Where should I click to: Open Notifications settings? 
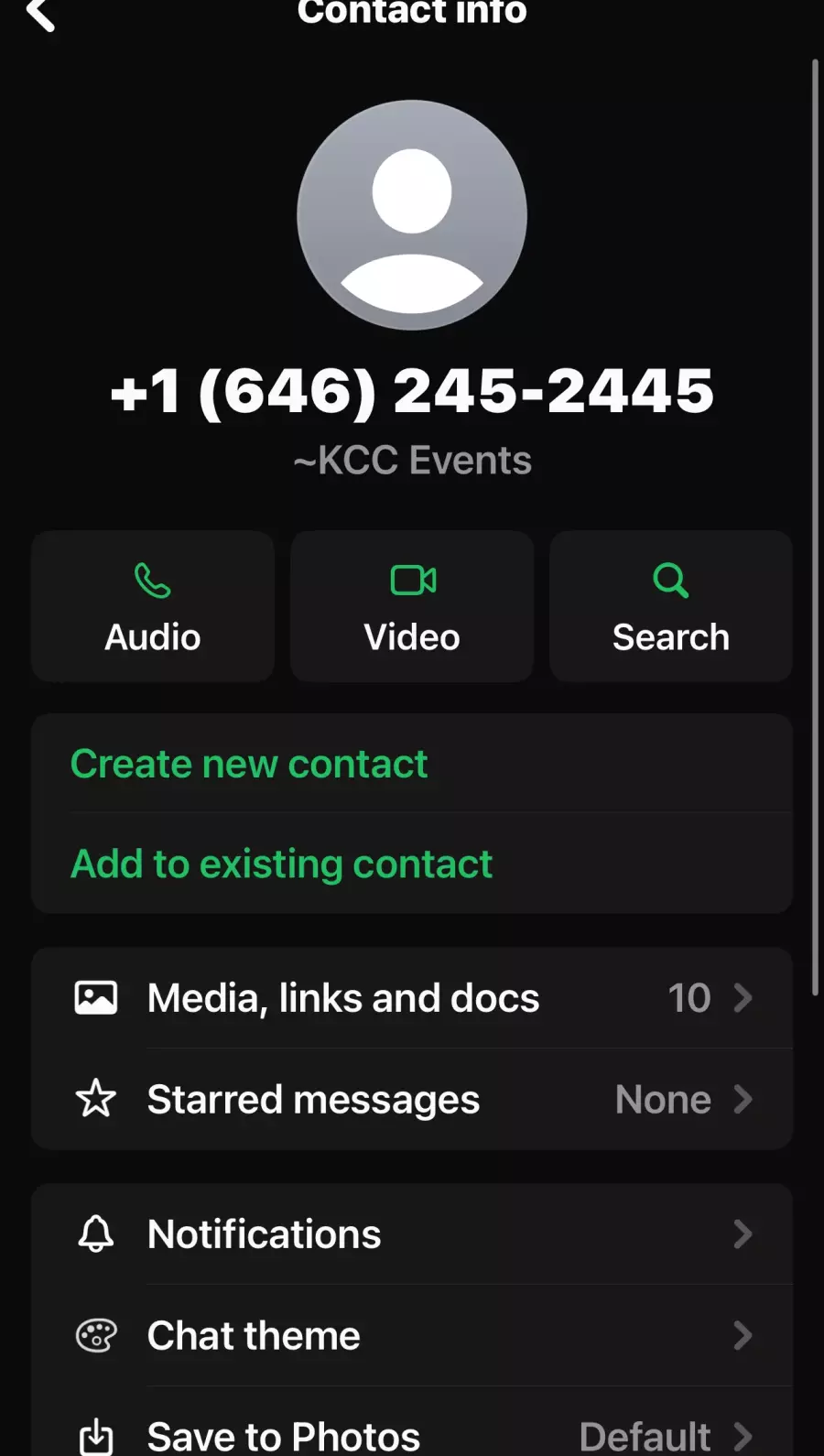pyautogui.click(x=412, y=1234)
